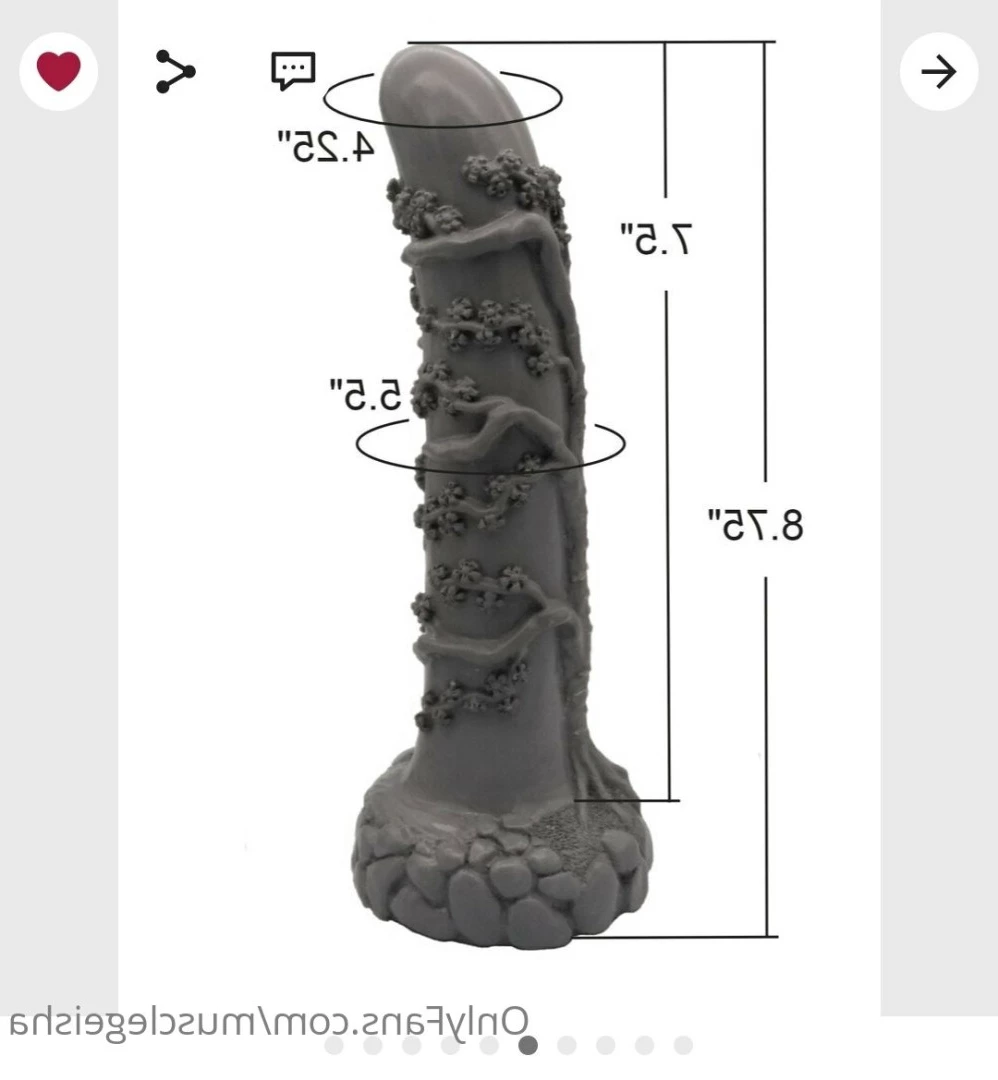Jump to the first photo dot
The height and width of the screenshot is (1080, 998).
coord(334,1046)
